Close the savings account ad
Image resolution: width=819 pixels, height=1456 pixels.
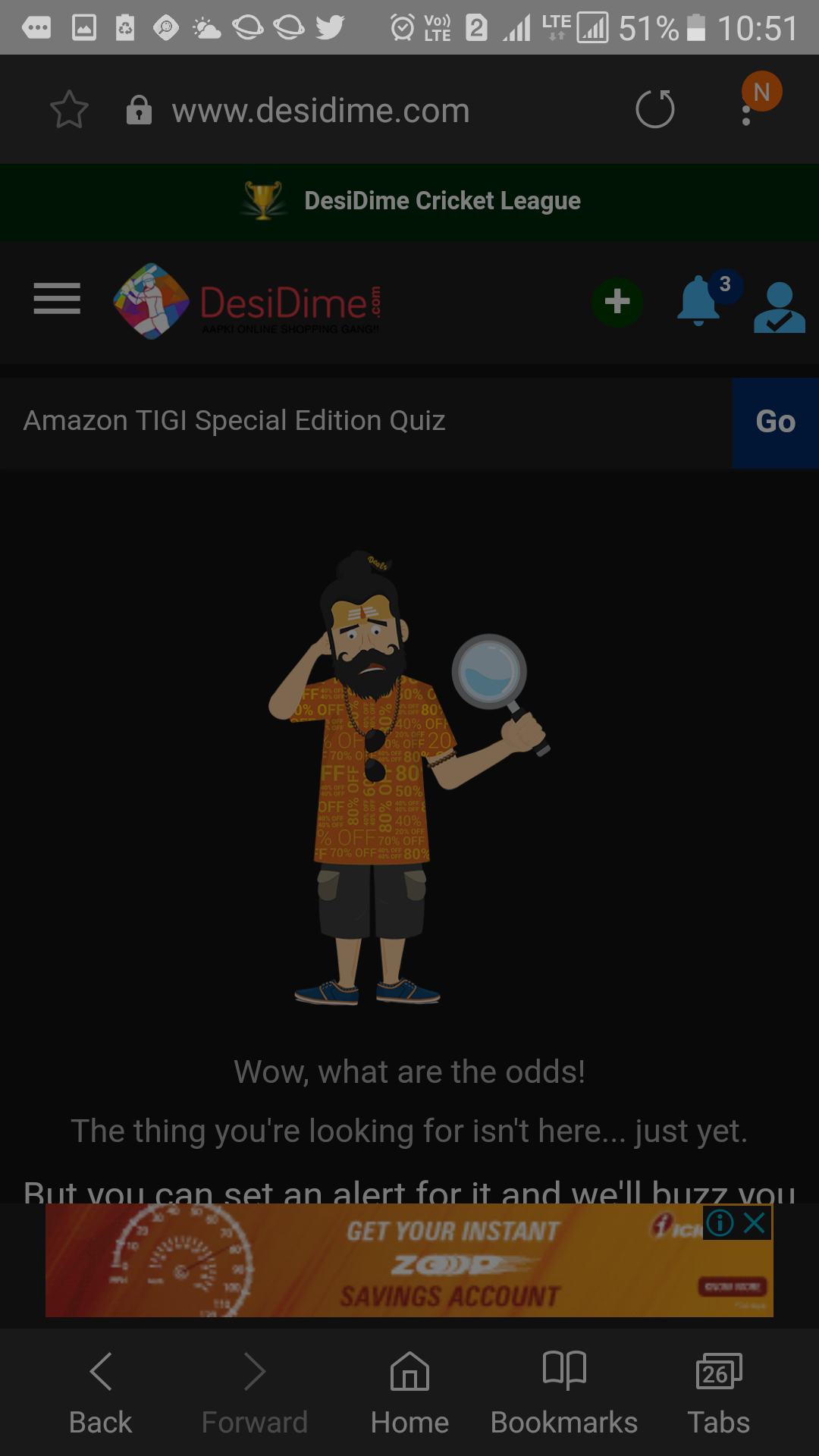755,1222
